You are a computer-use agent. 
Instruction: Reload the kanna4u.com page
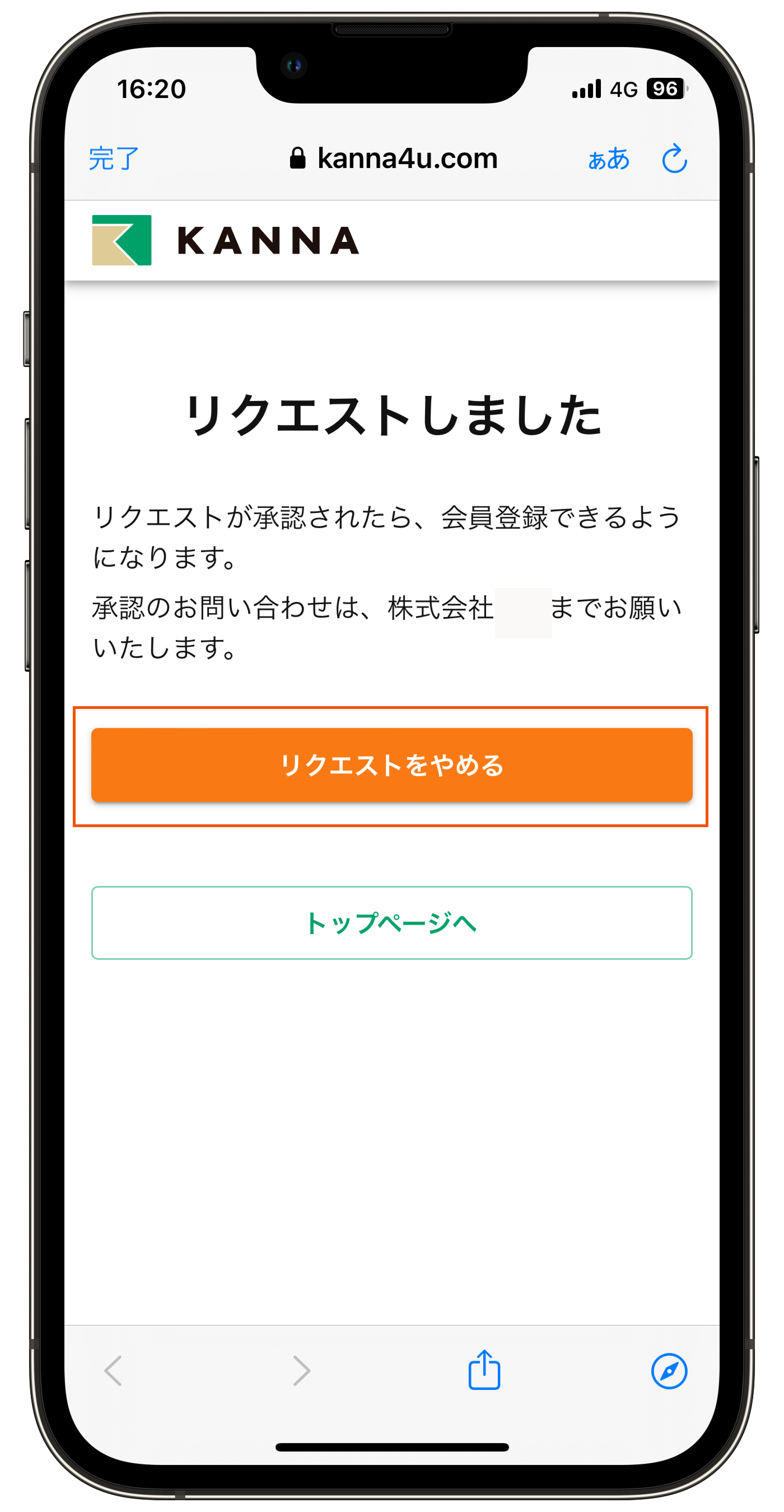click(674, 158)
